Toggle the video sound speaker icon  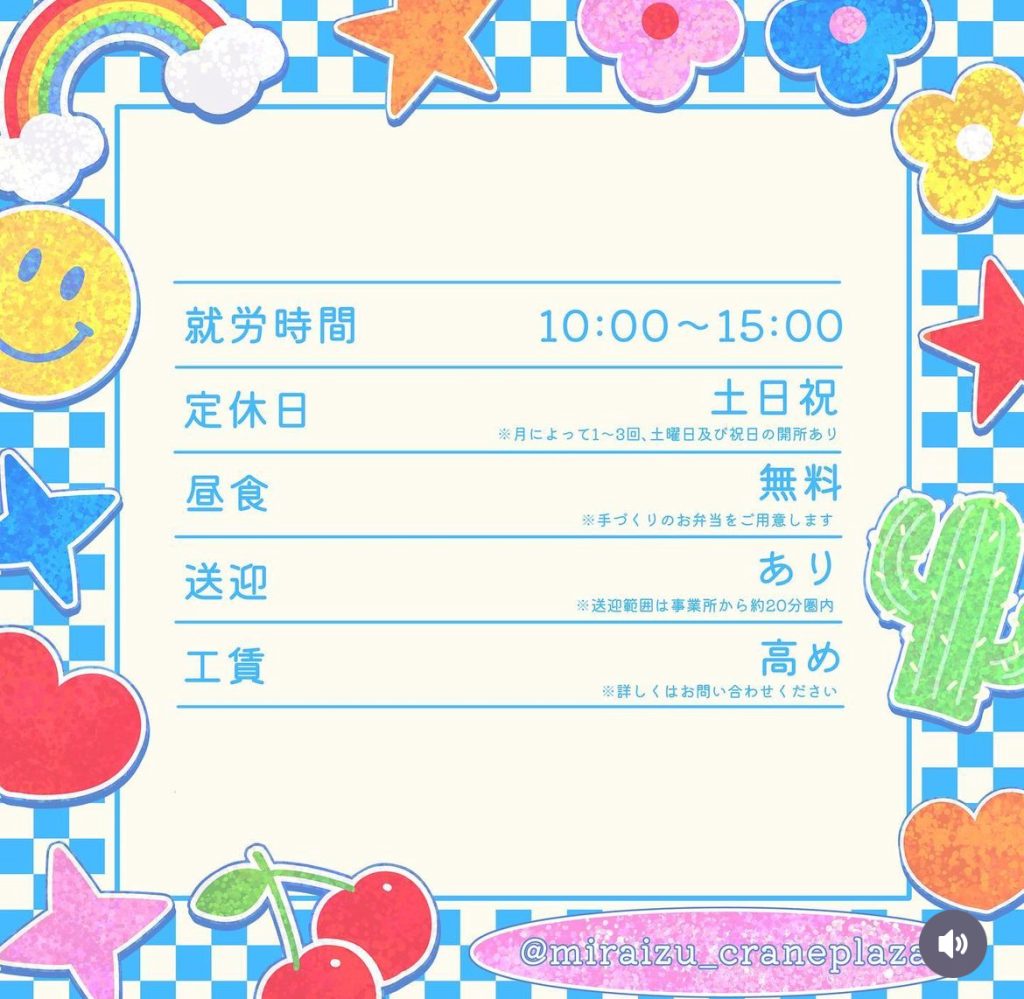[x=953, y=944]
